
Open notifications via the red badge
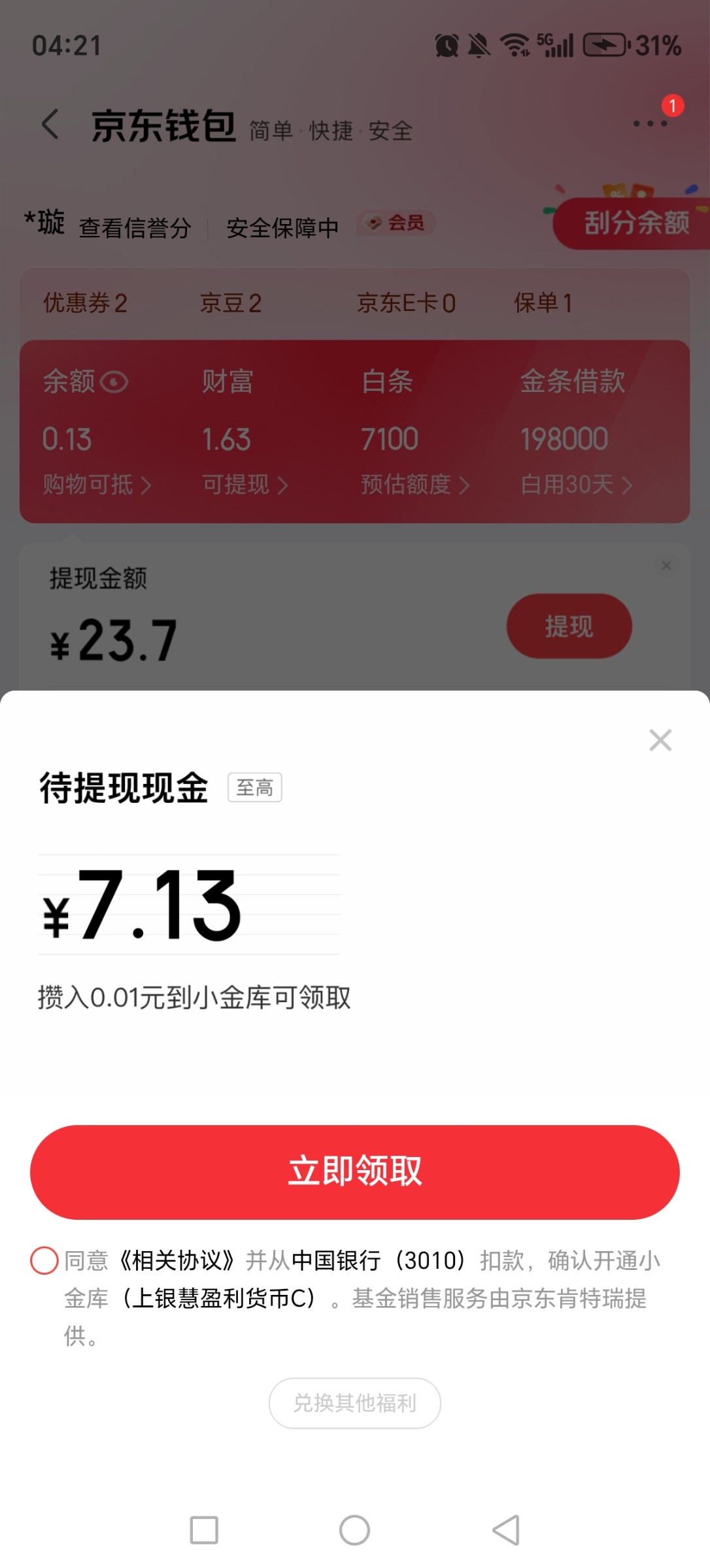(673, 105)
